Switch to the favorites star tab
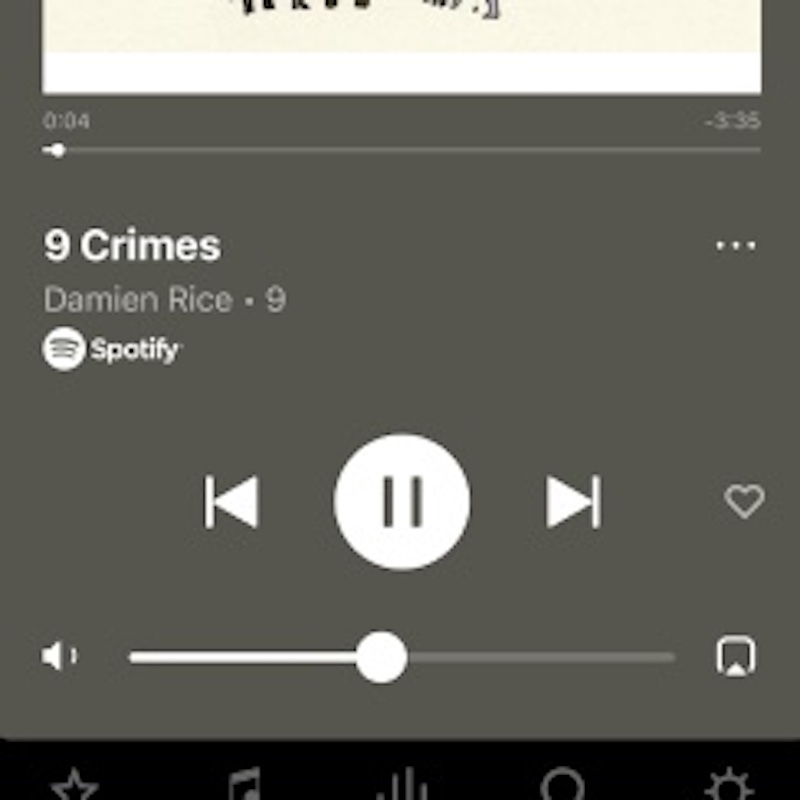Screen dimensions: 800x800 [x=75, y=785]
